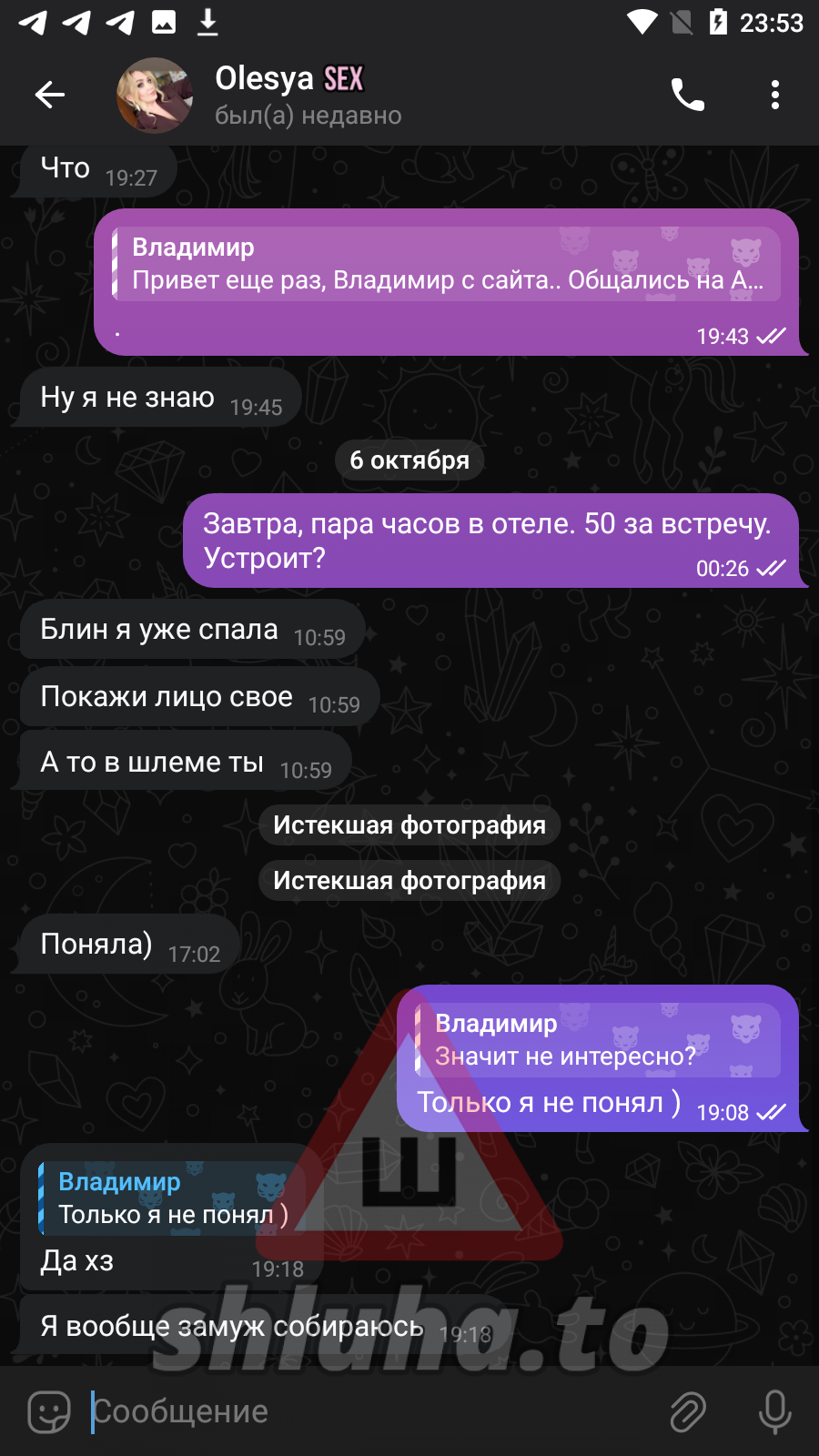819x1456 pixels.
Task: Start a voice call with Olesya
Action: click(x=687, y=95)
